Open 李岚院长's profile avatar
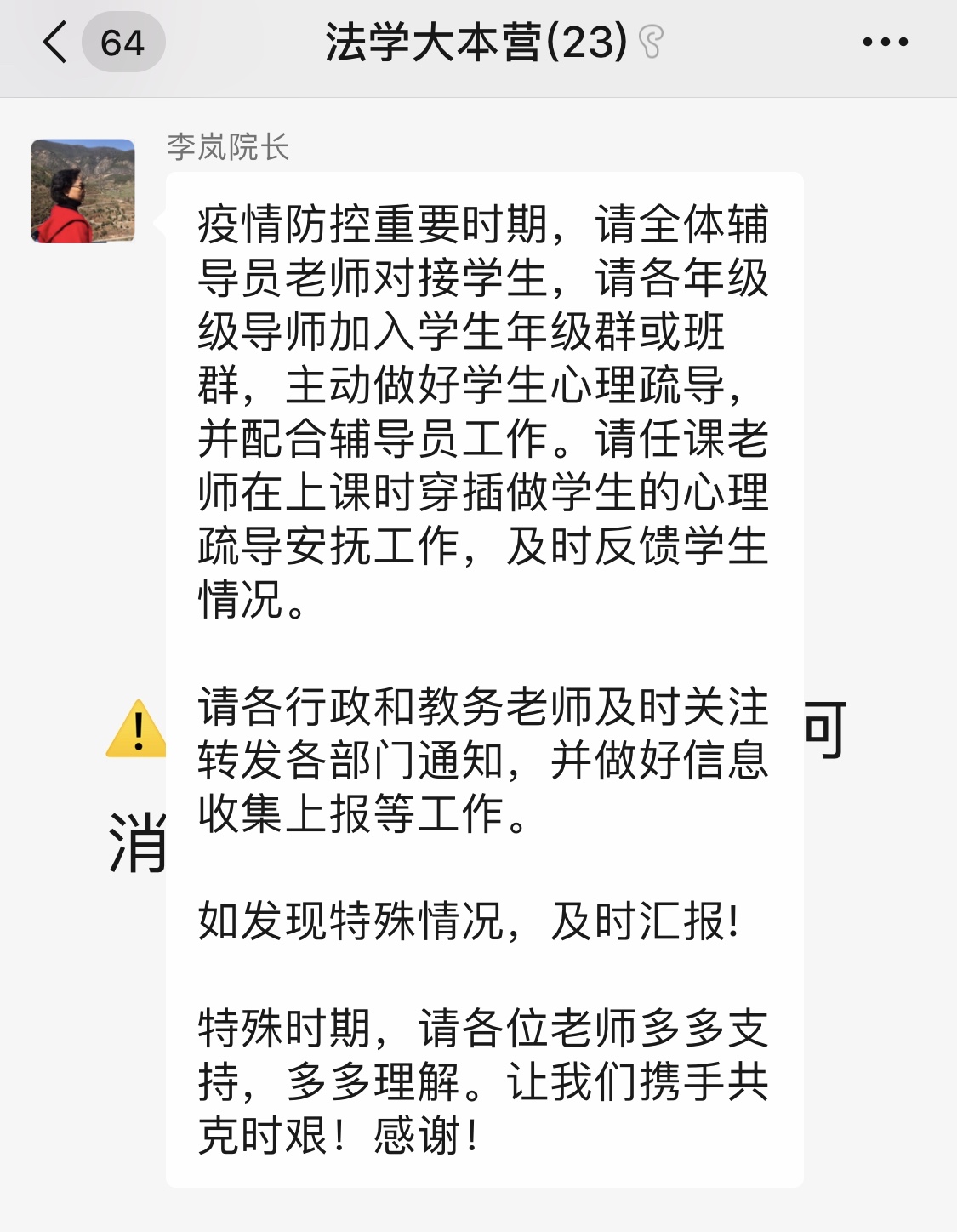957x1232 pixels. pos(83,191)
